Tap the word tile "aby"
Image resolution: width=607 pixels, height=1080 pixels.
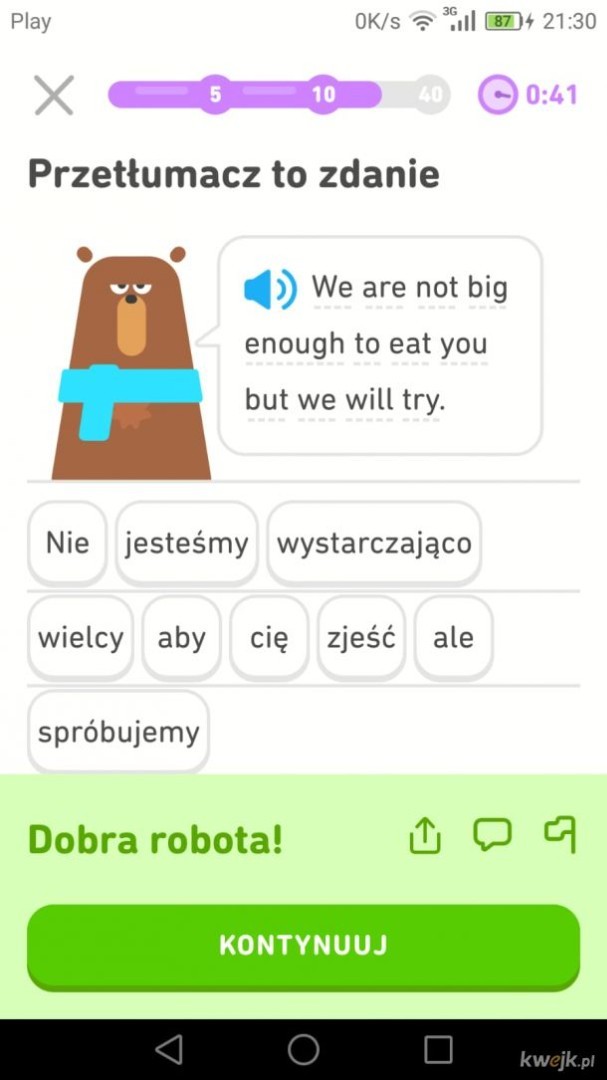click(181, 638)
